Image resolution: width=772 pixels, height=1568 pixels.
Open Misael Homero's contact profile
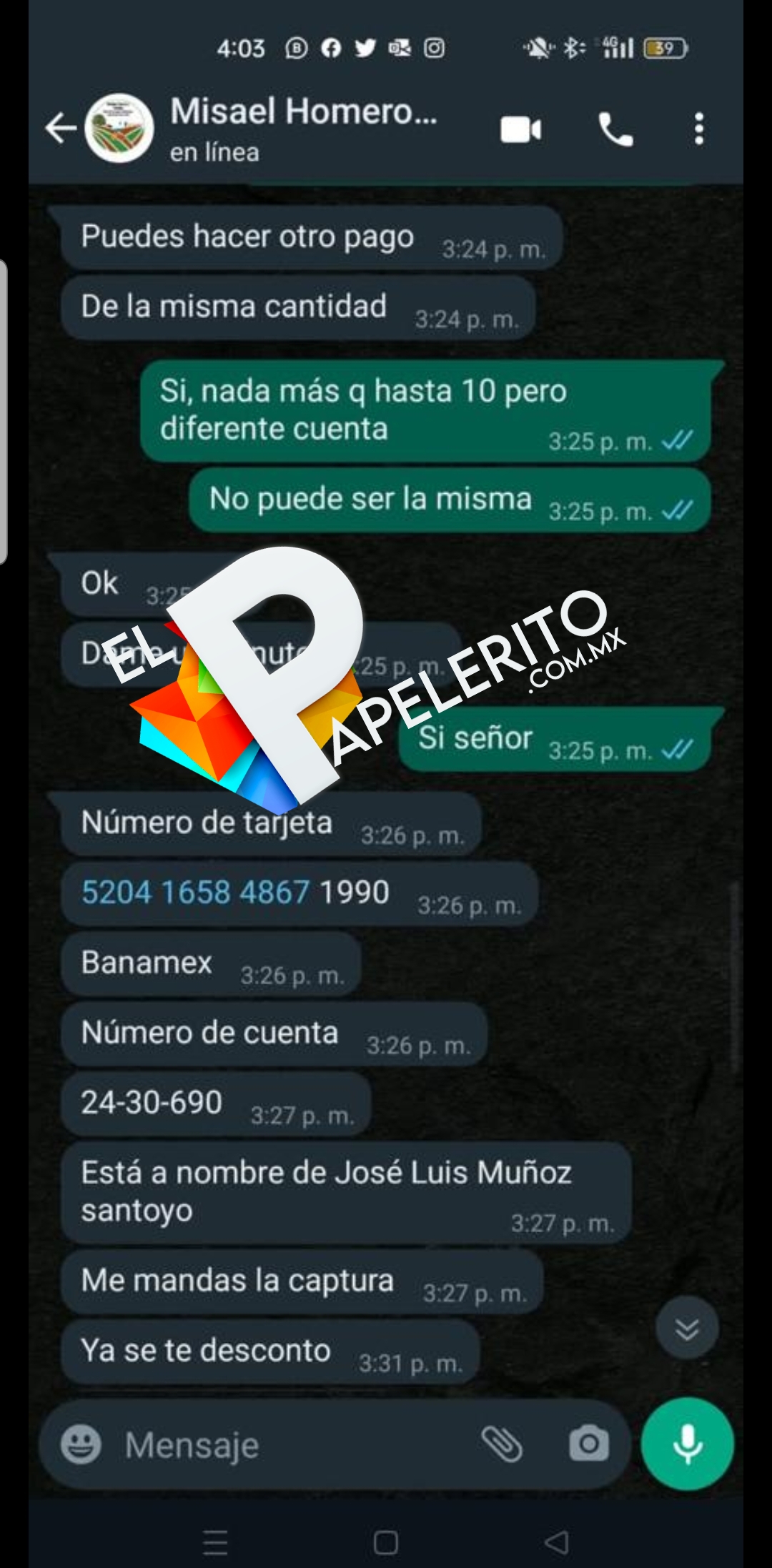(x=303, y=127)
